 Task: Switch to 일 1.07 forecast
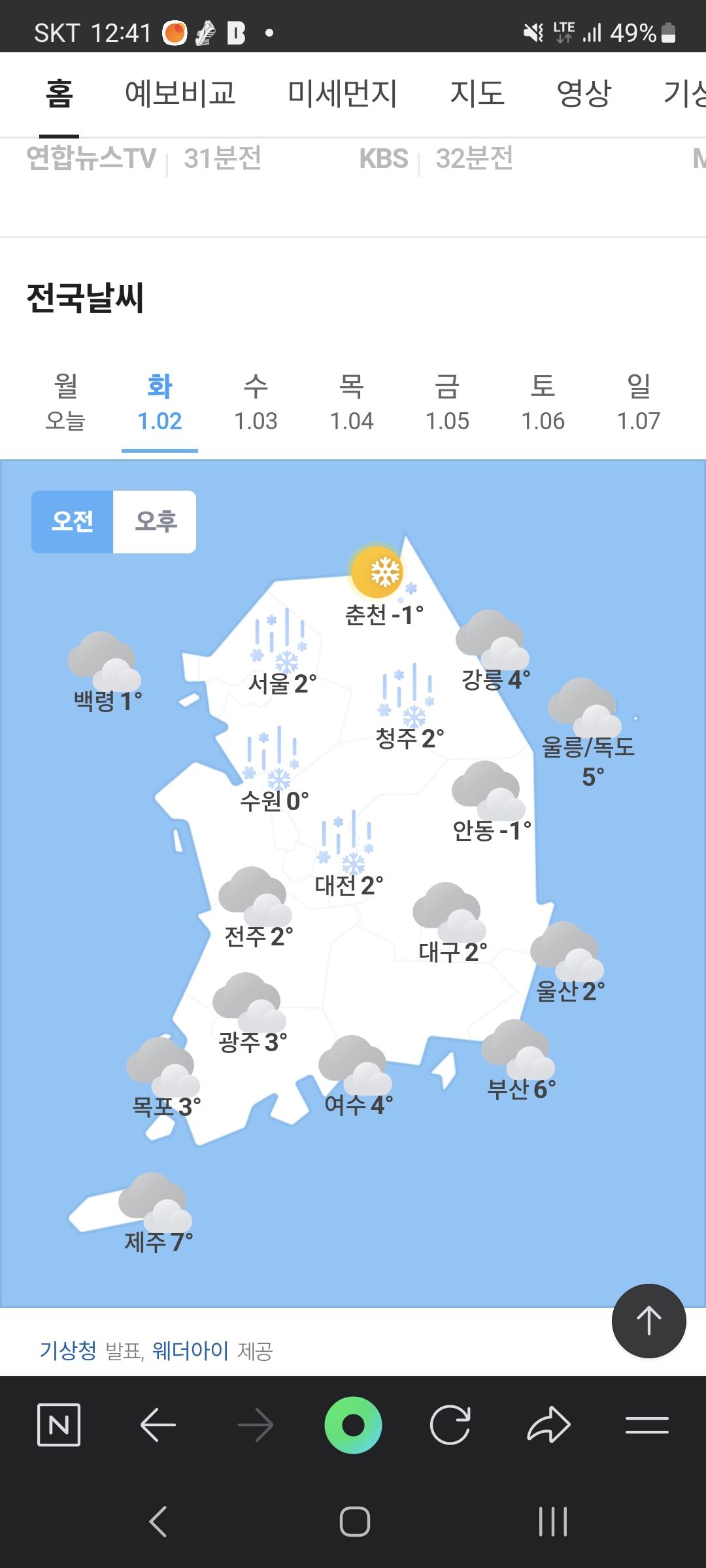point(639,402)
